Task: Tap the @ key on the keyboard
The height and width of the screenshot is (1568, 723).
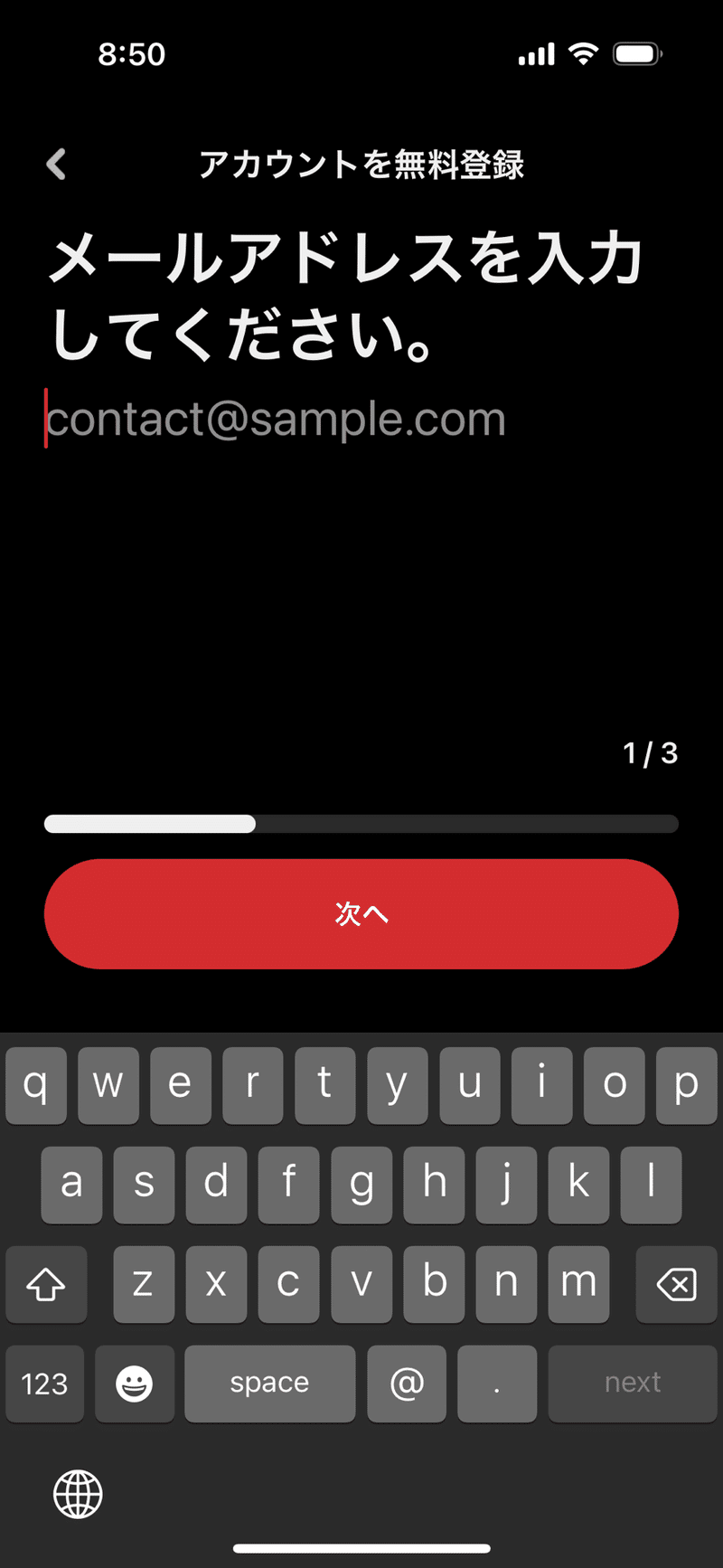Action: tap(407, 1384)
